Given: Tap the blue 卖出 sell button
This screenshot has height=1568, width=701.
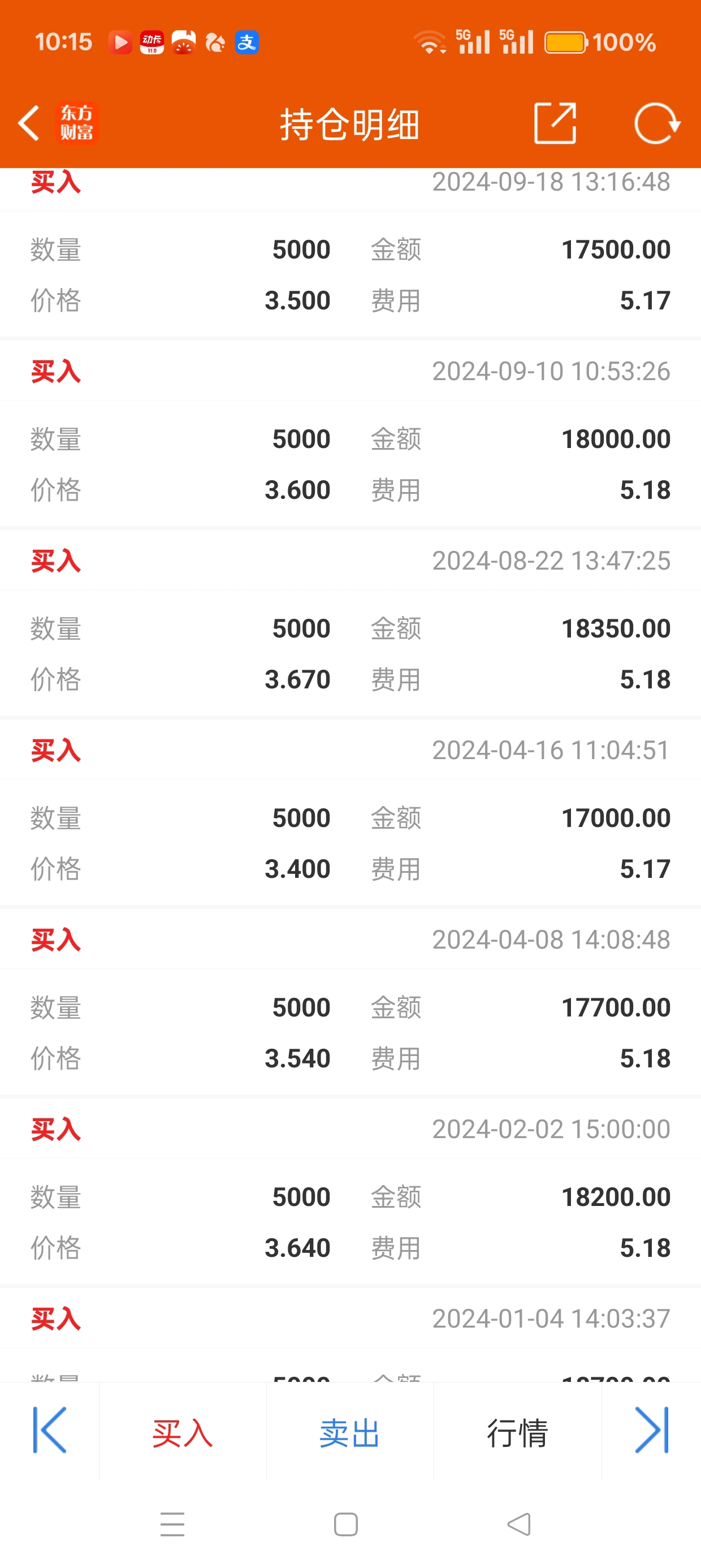Looking at the screenshot, I should click(x=350, y=1432).
